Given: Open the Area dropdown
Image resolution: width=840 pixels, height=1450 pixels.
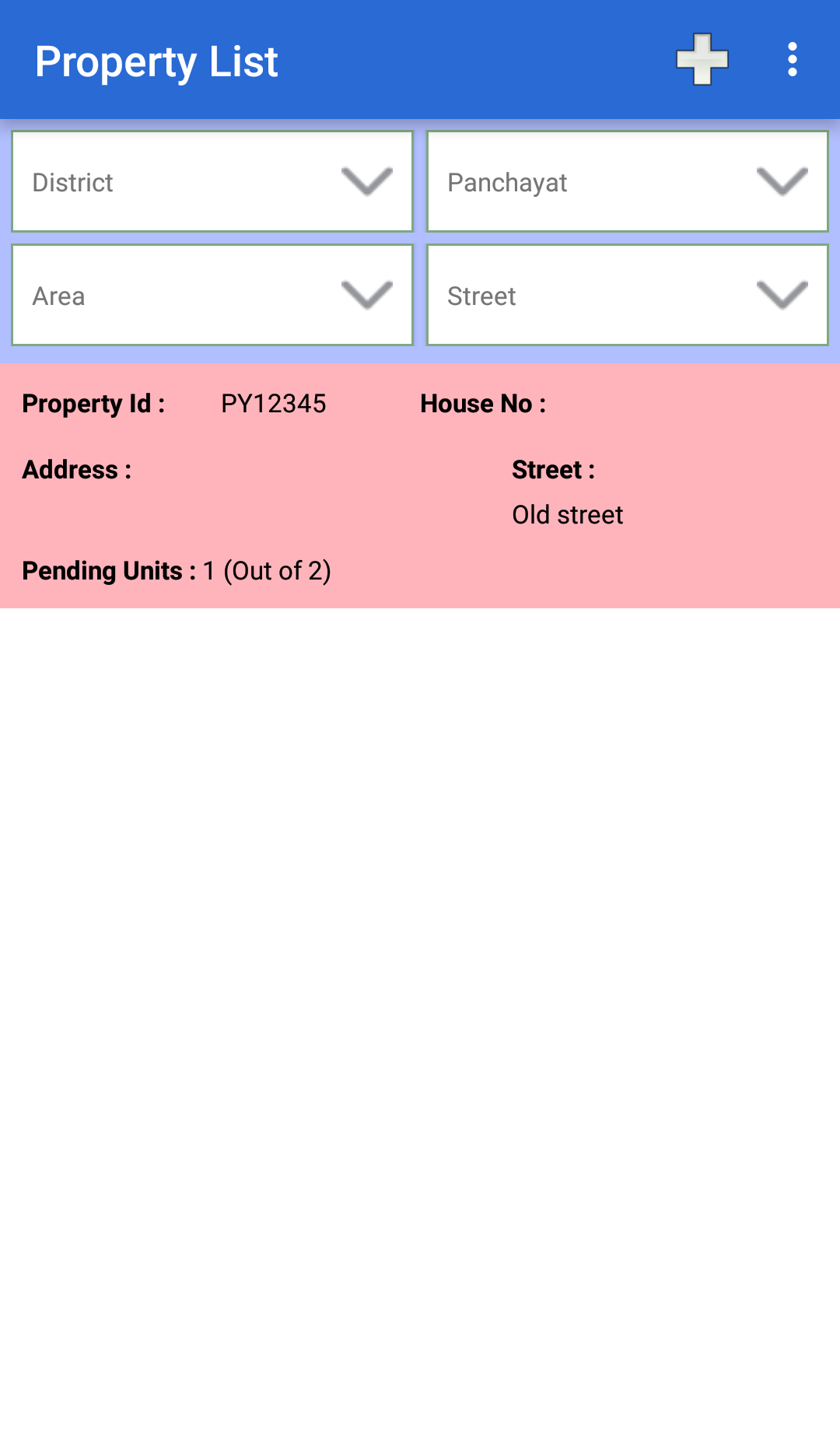Looking at the screenshot, I should coord(212,295).
